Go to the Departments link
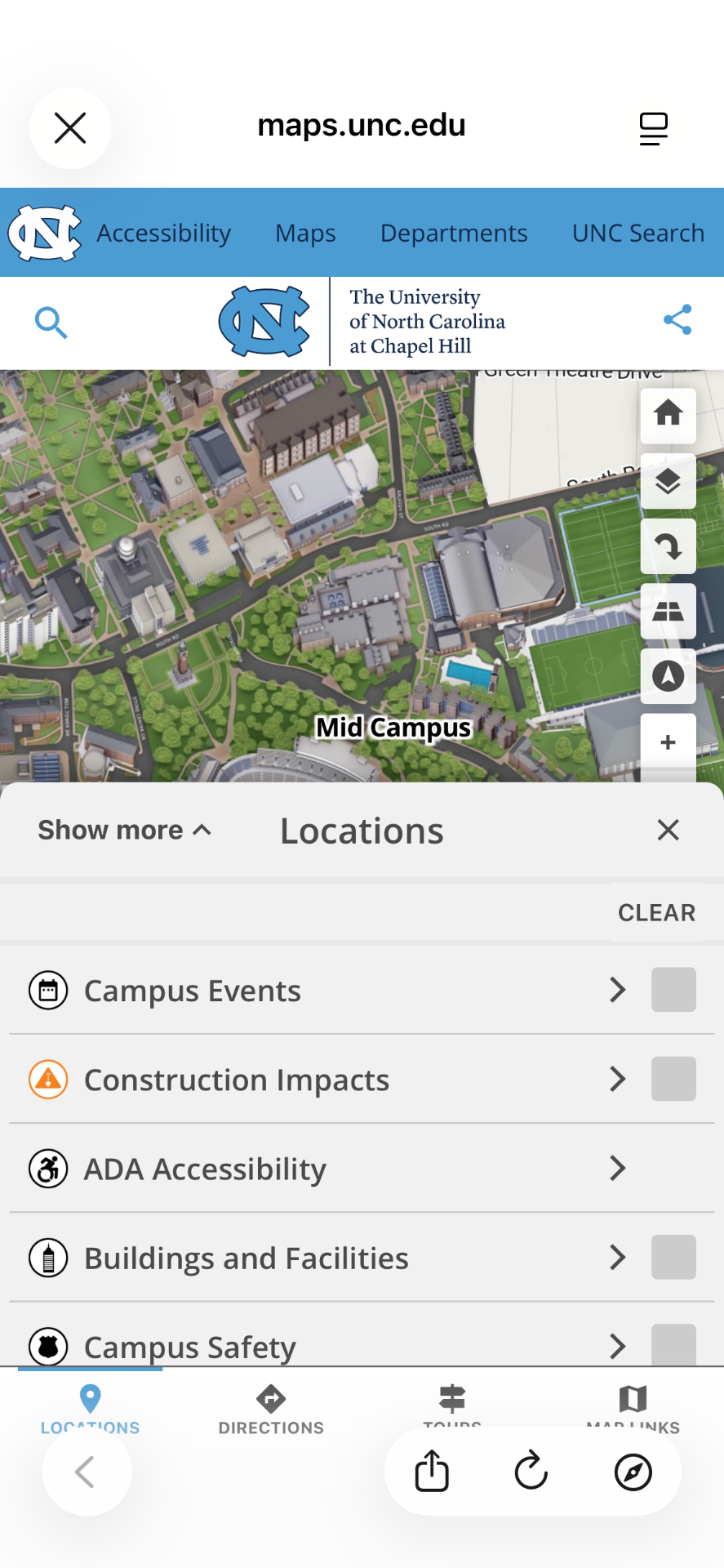724x1568 pixels. 454,234
